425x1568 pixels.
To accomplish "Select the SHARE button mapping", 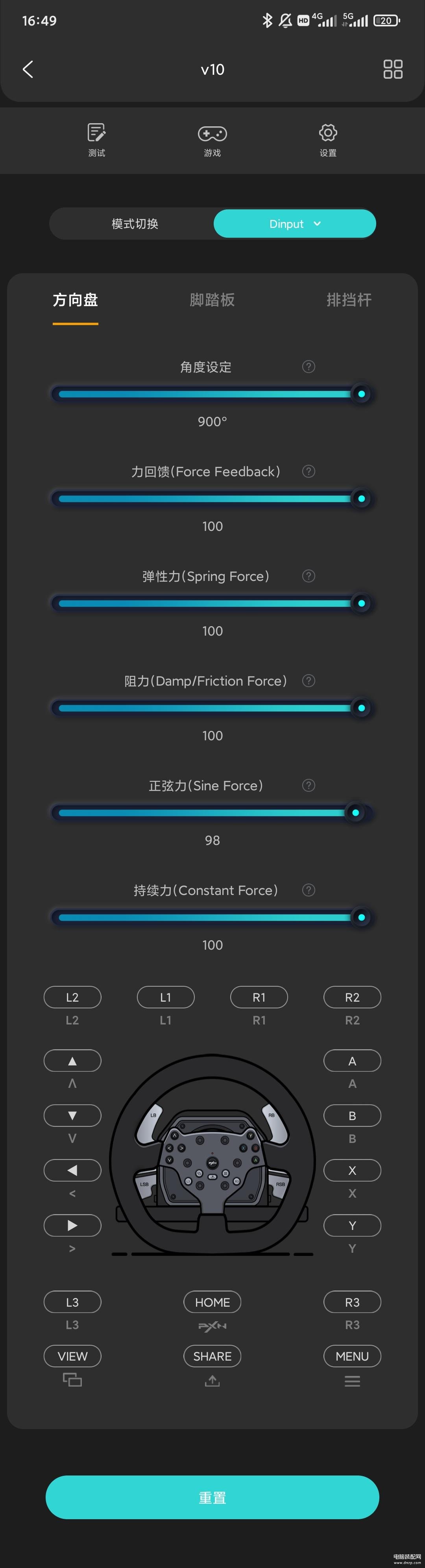I will (212, 1356).
